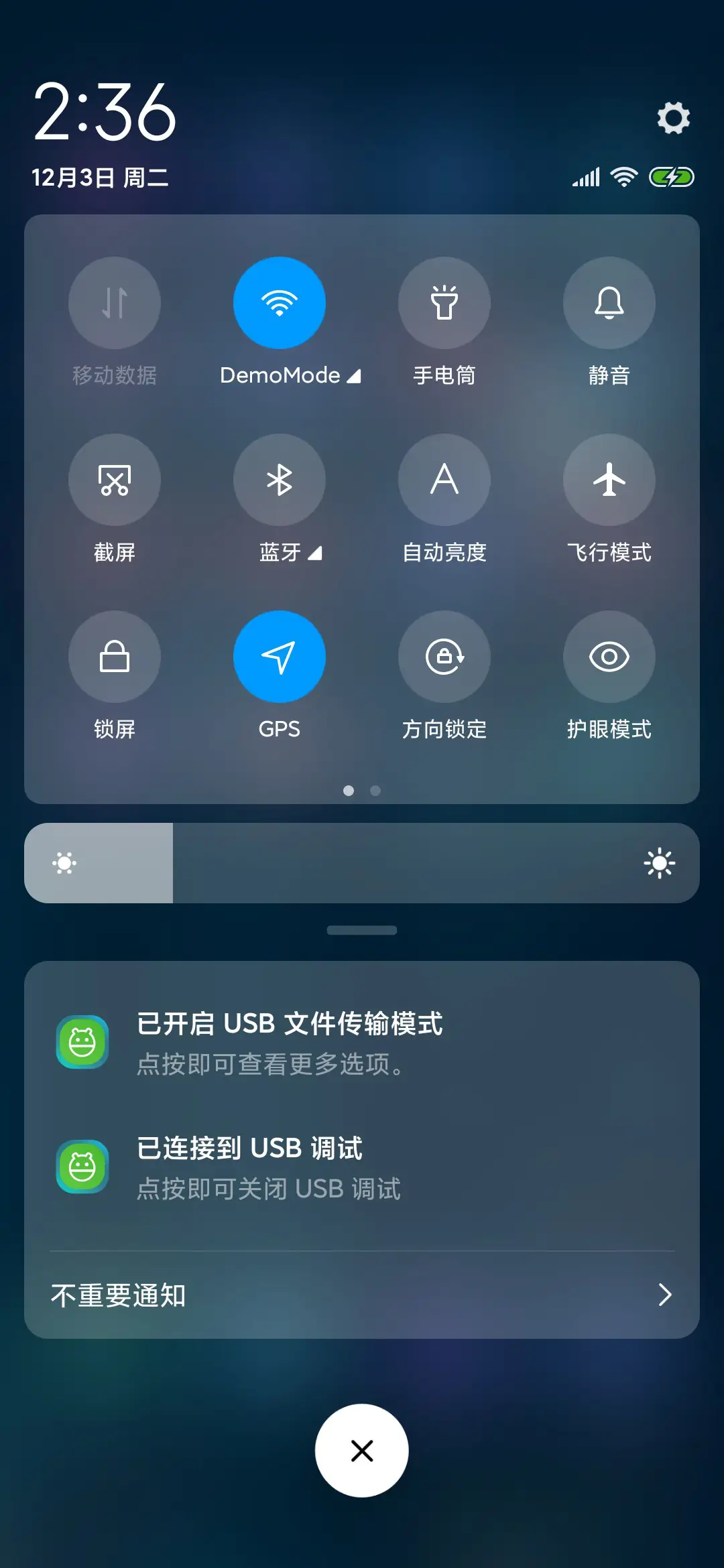Tap notification to disable USB debugging
Image resolution: width=724 pixels, height=1568 pixels.
[362, 1167]
